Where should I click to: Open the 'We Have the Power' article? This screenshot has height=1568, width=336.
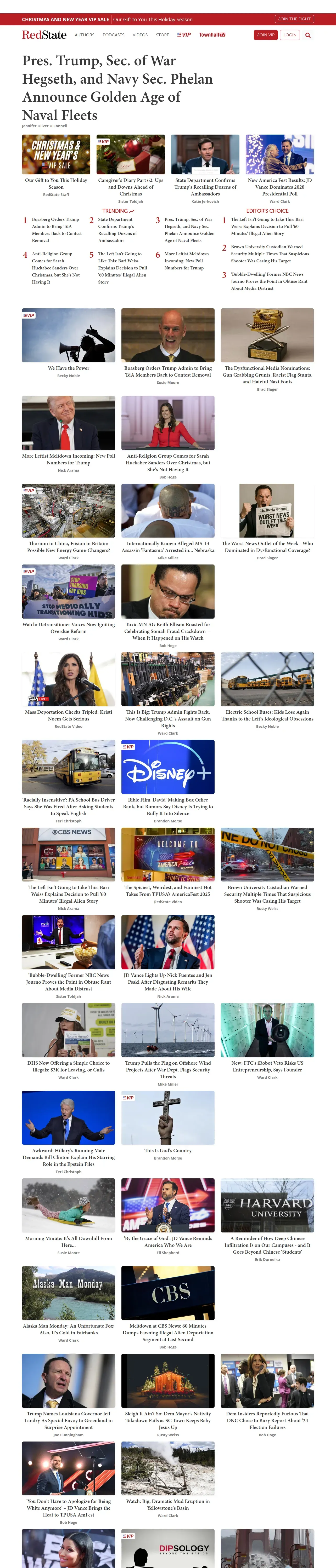(x=68, y=368)
